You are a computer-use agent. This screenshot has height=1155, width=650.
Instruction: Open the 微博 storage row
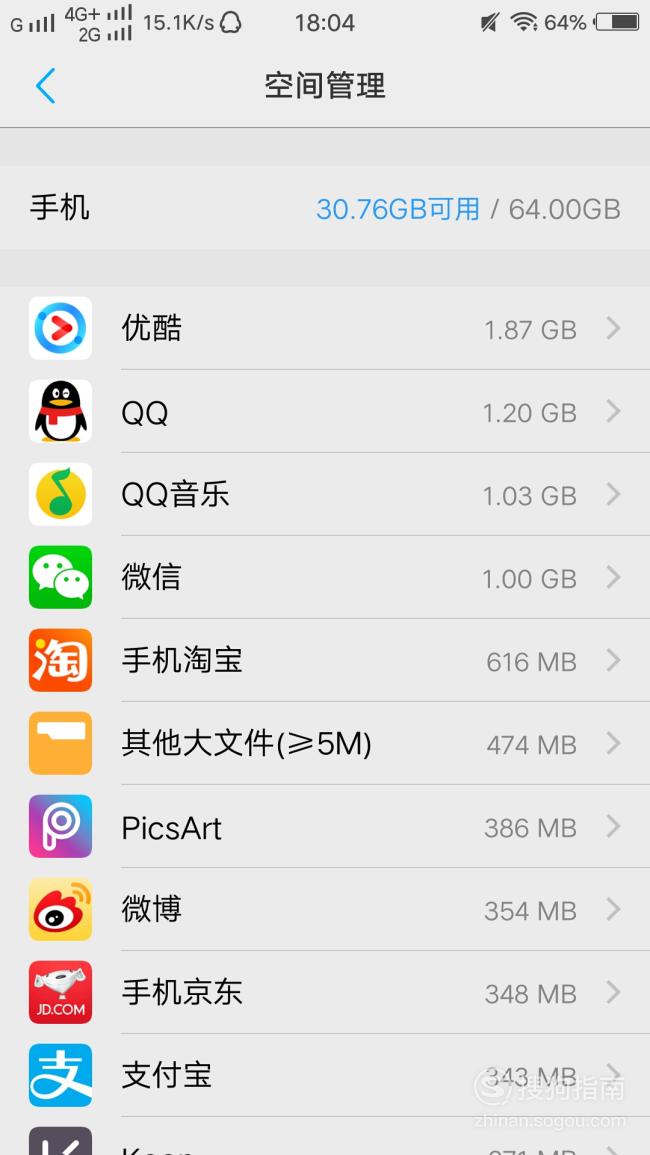click(325, 910)
